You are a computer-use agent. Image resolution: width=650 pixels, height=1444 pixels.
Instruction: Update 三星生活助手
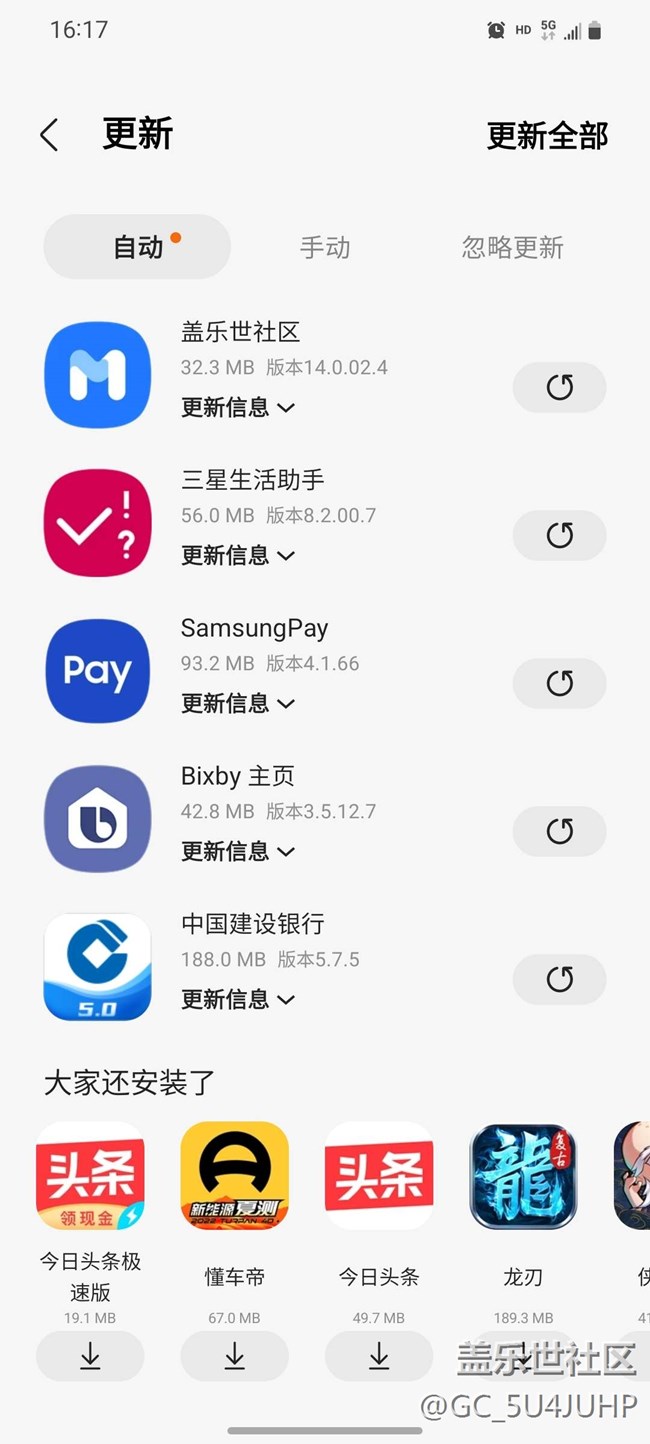pos(559,535)
